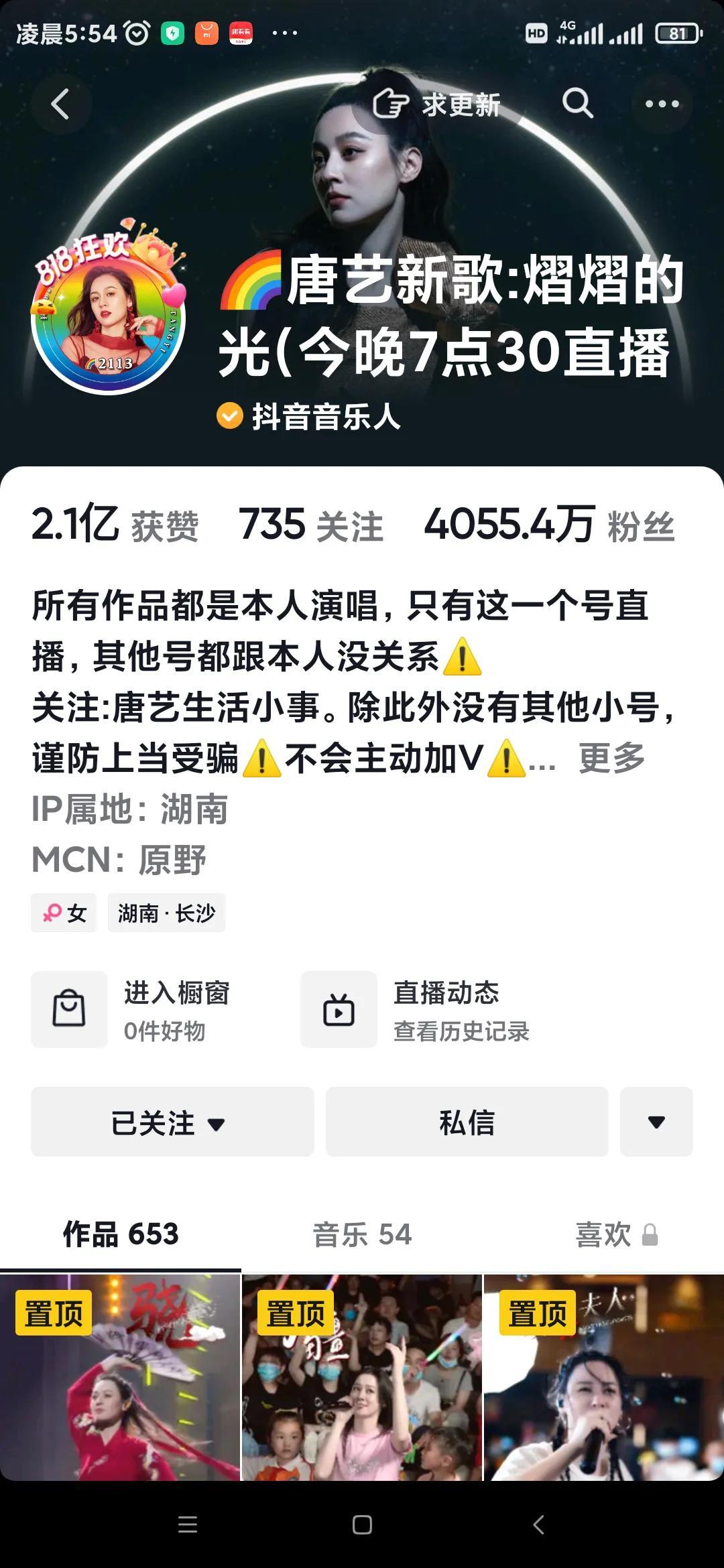Select the 作品 653 tab
Image resolution: width=724 pixels, height=1568 pixels.
tap(121, 1234)
